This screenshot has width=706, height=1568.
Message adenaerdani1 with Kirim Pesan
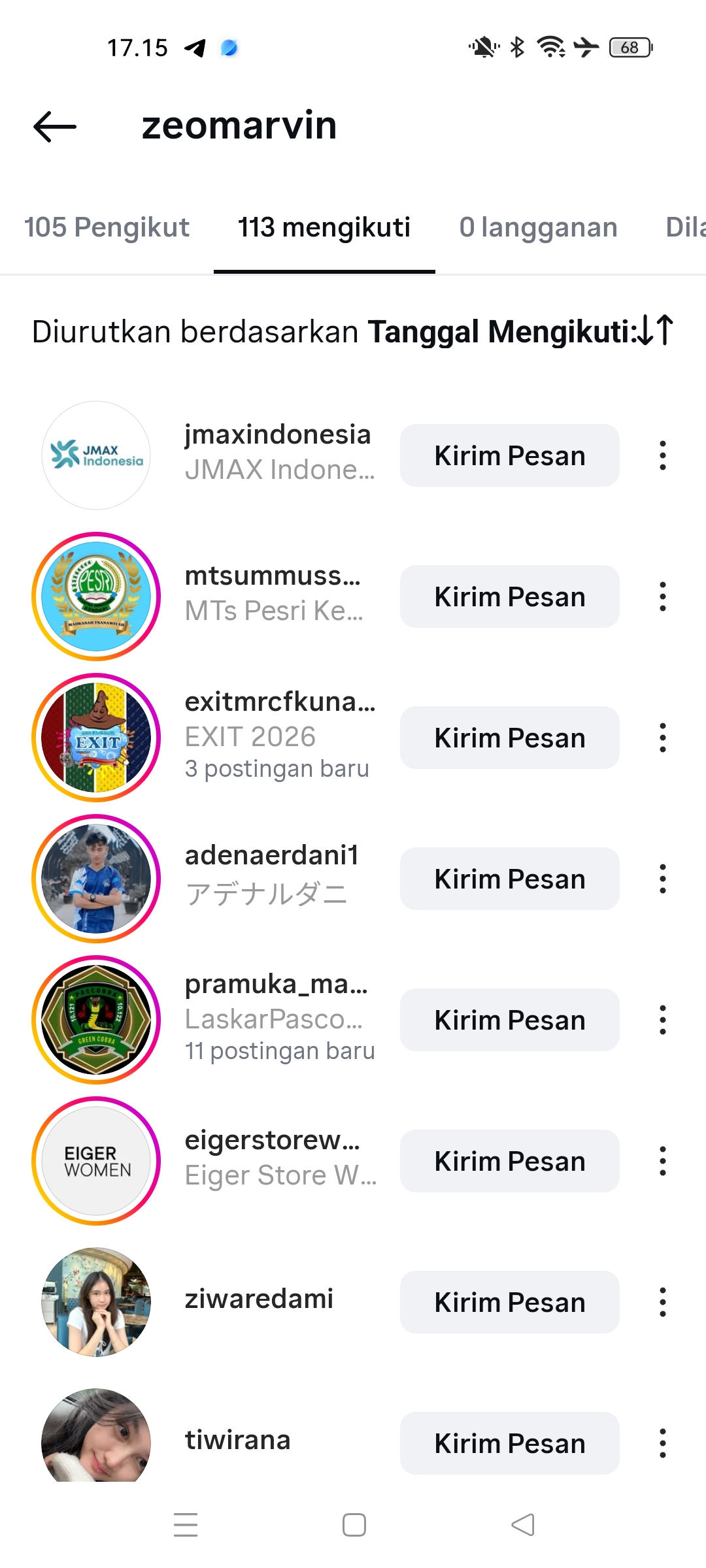tap(509, 879)
